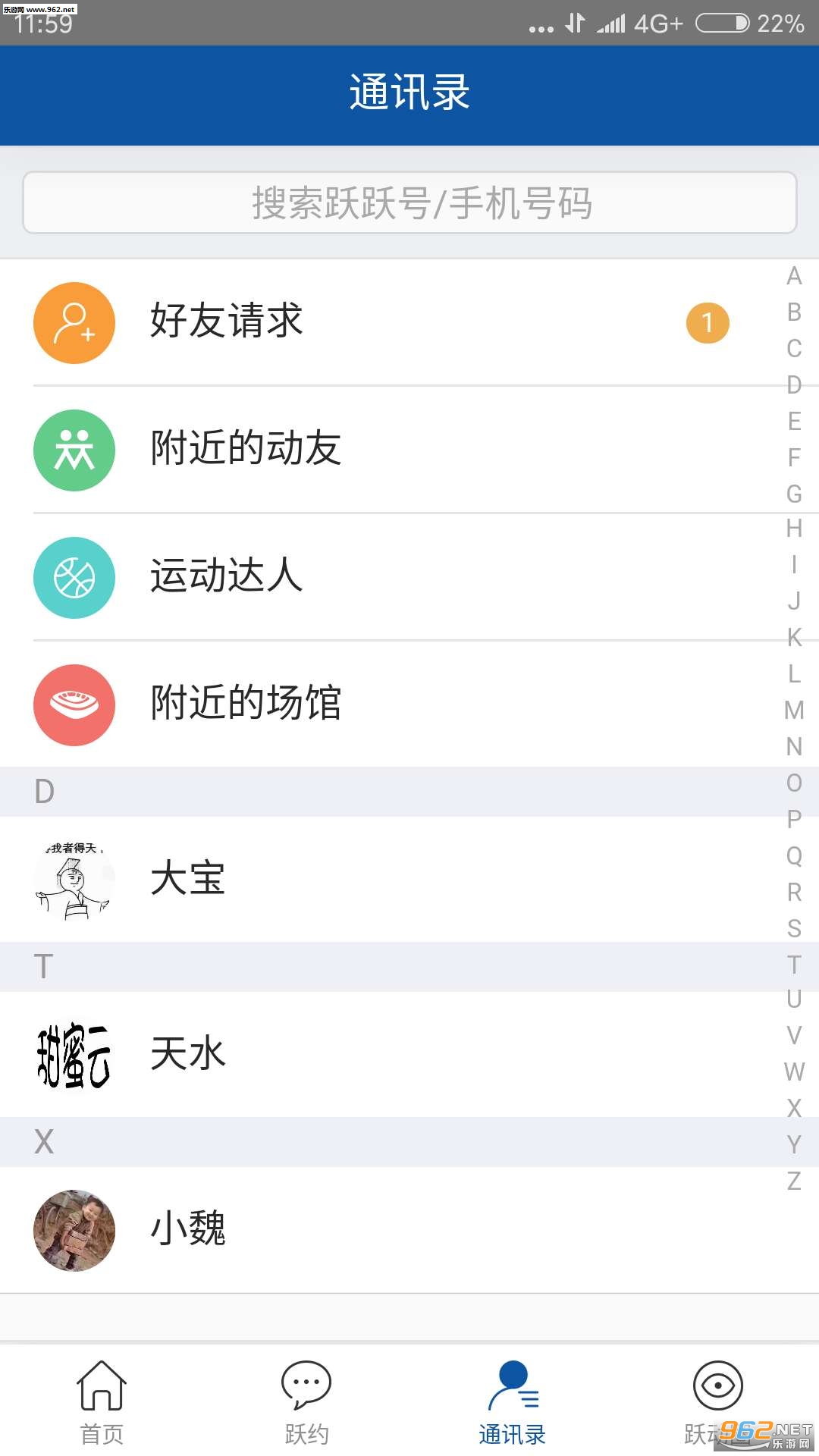This screenshot has height=1456, width=819.
Task: Tap the search field for 跃跃号/手机号码
Action: point(409,203)
